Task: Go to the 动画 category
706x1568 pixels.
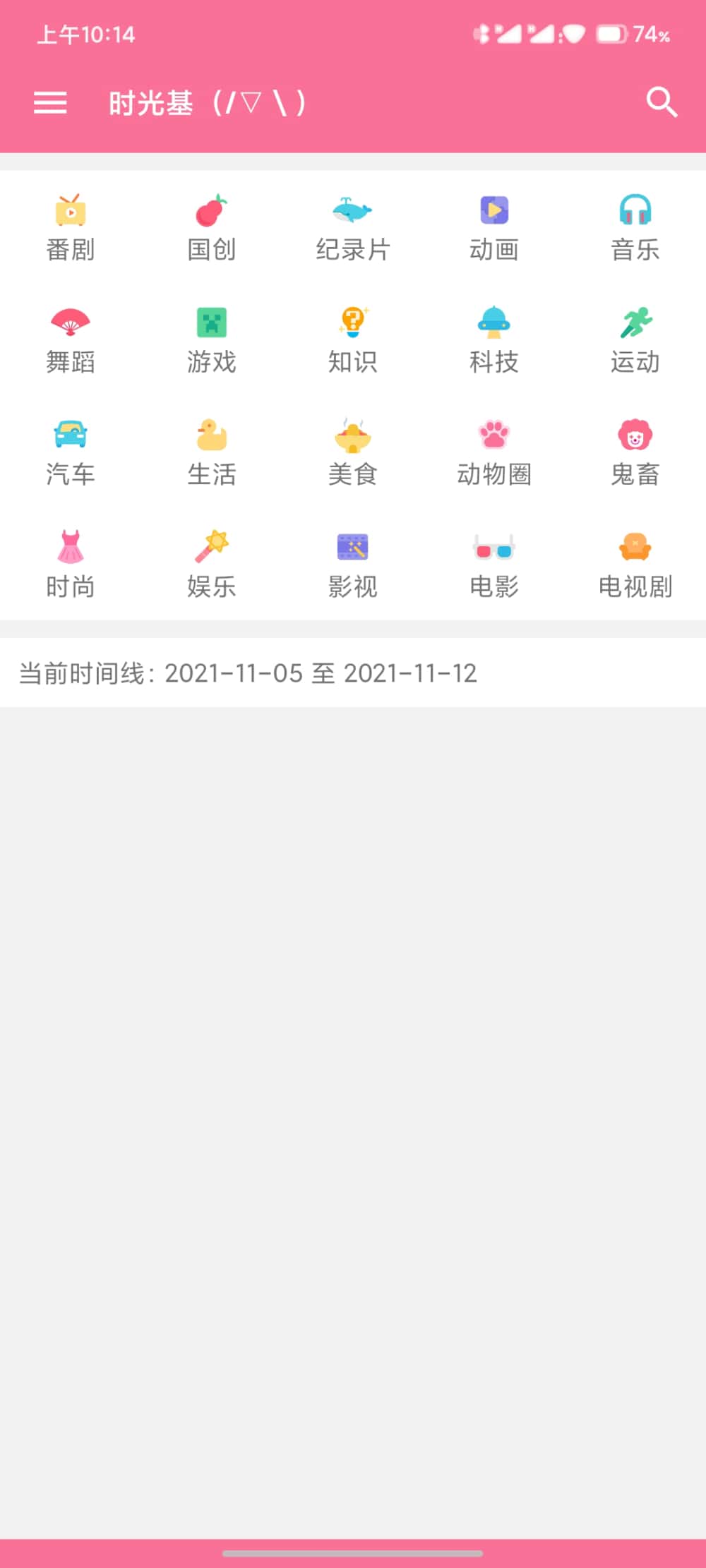Action: [x=494, y=227]
